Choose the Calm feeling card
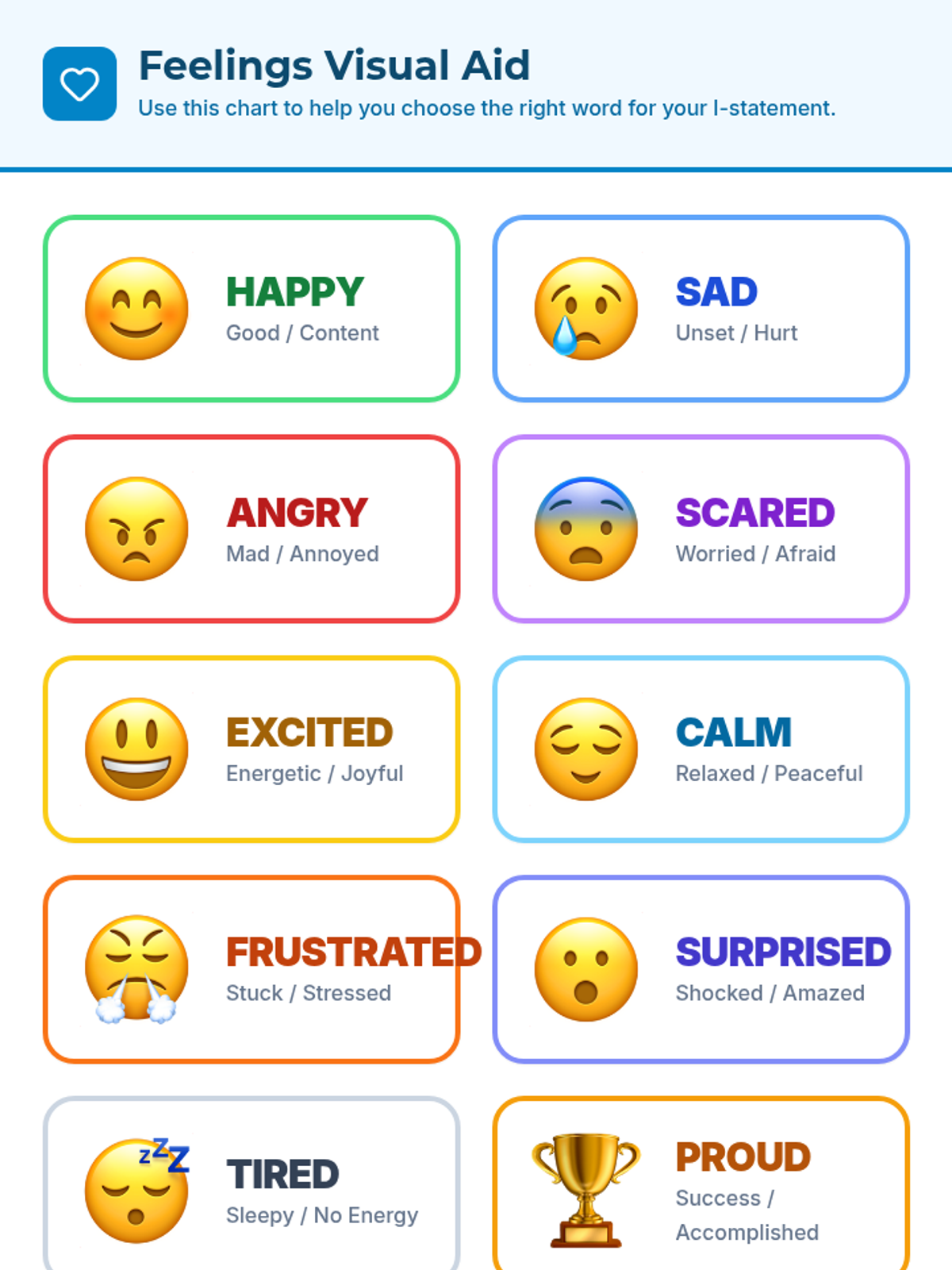952x1270 pixels. point(701,749)
